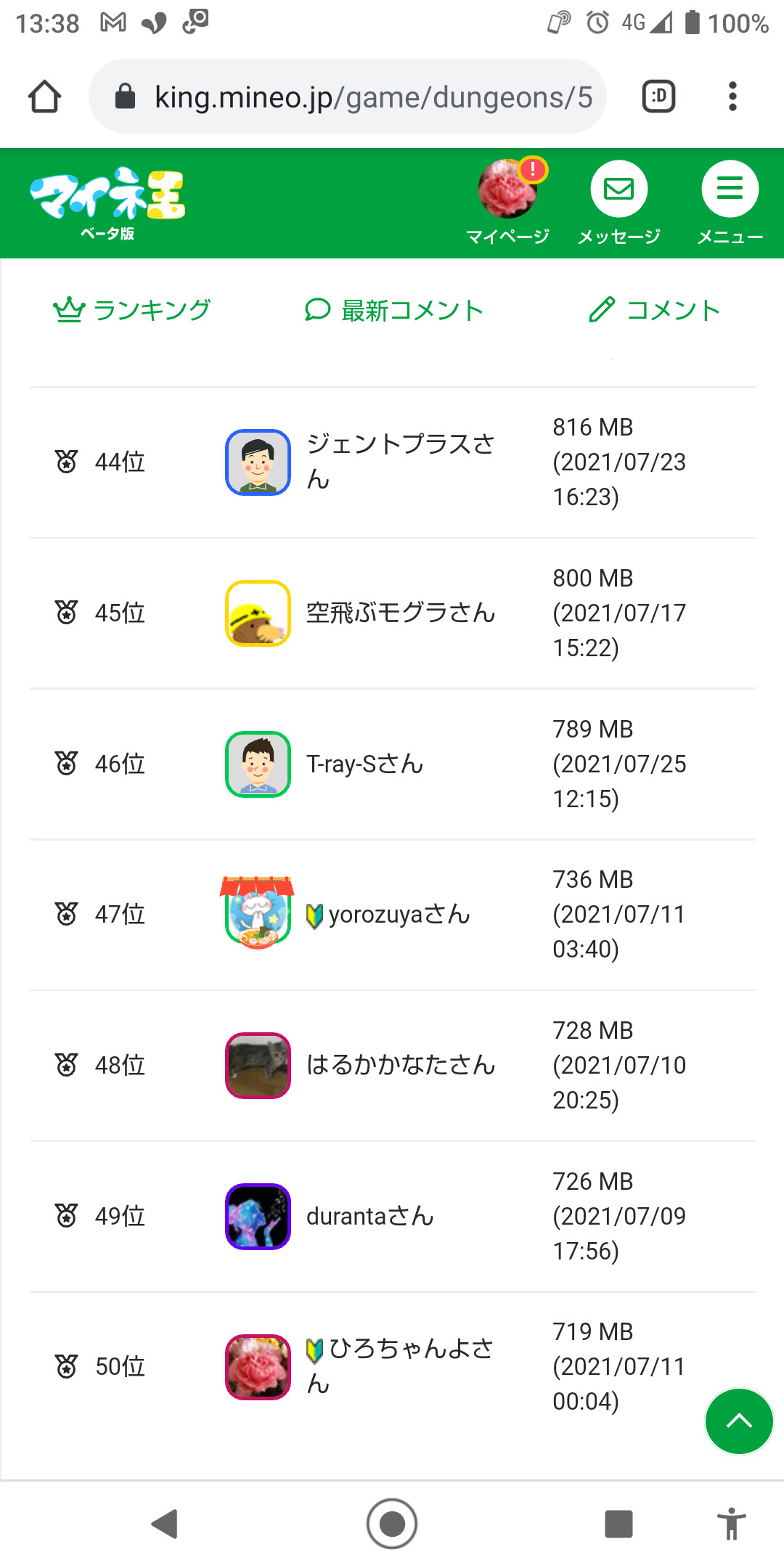View はるかかなたさん's profile

click(x=400, y=1065)
